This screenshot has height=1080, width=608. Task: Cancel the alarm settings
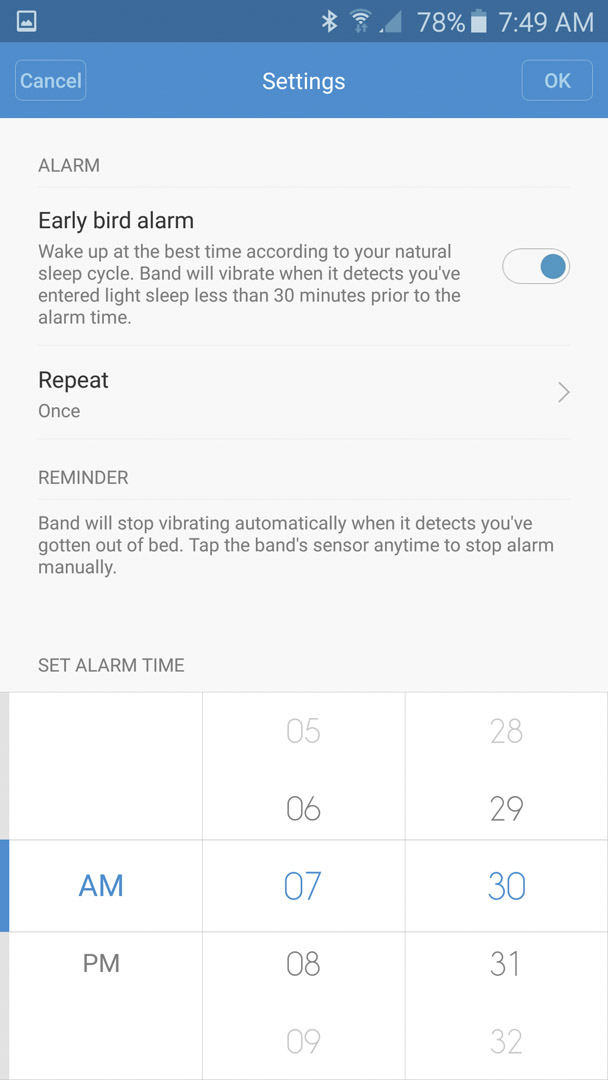[x=50, y=81]
